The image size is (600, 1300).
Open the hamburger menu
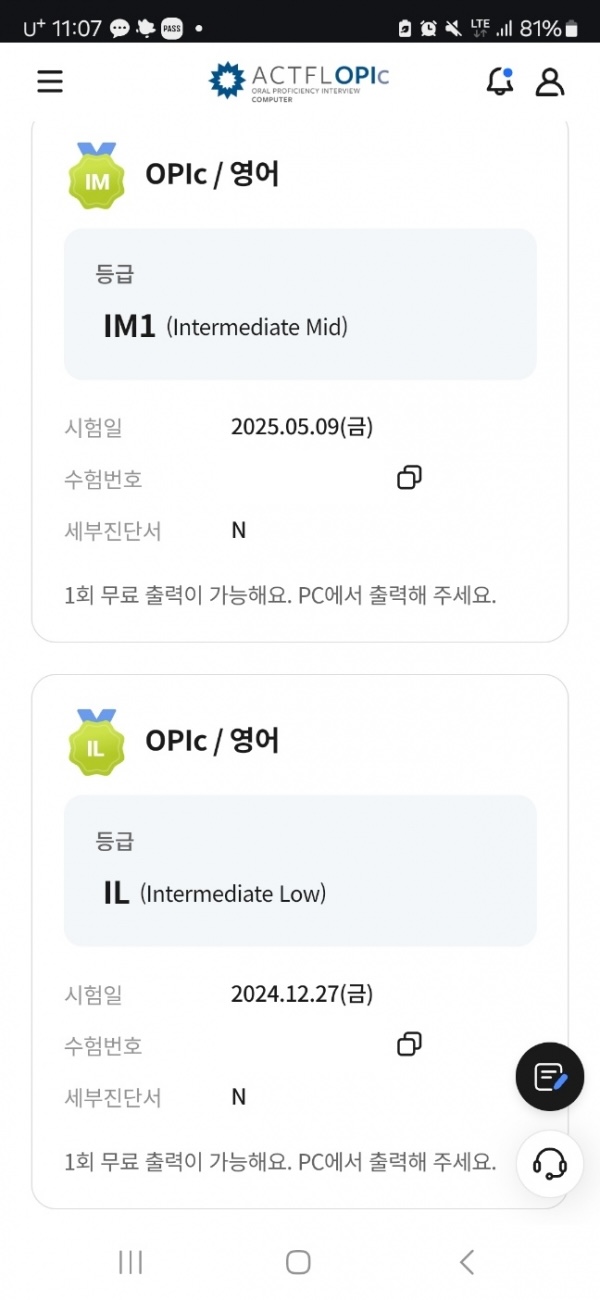point(50,82)
